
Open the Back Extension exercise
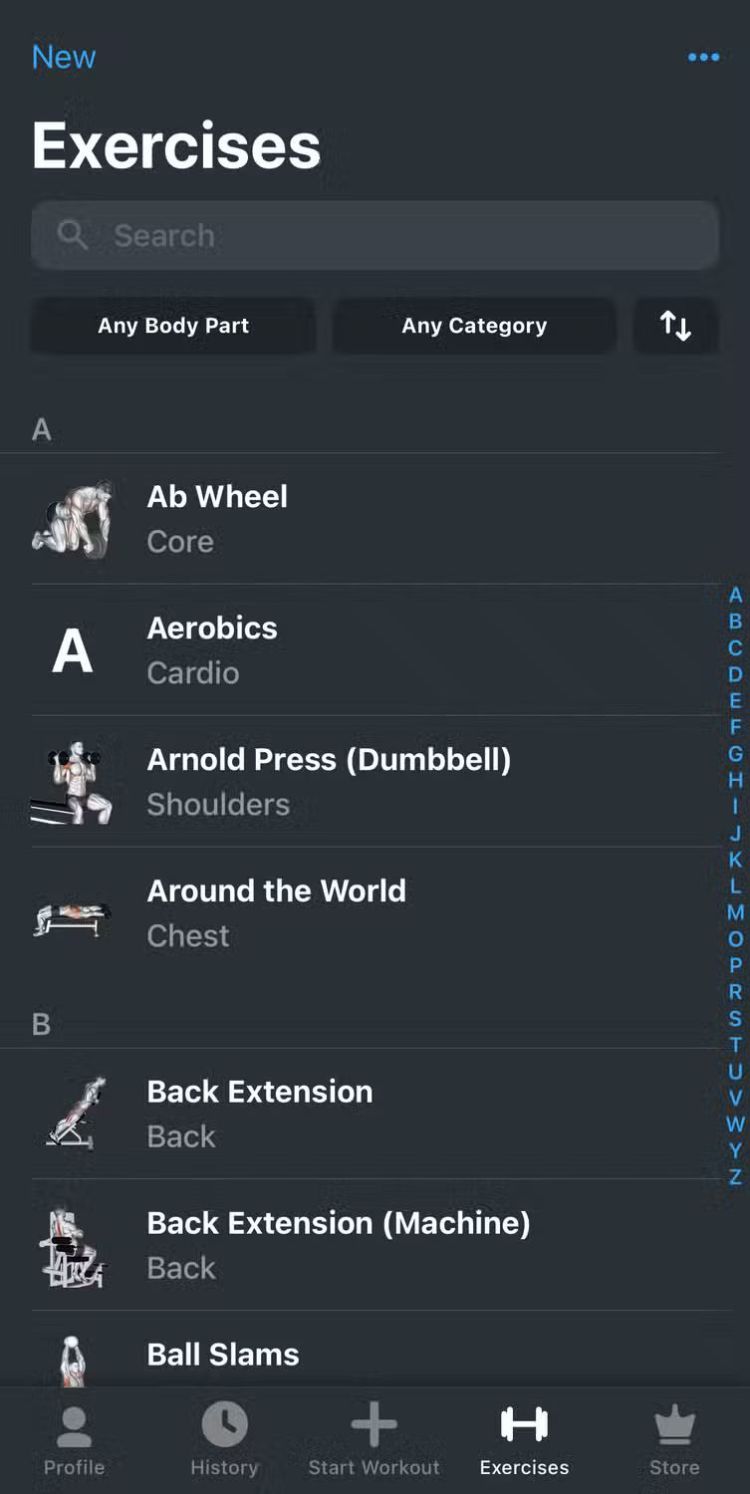click(375, 1113)
